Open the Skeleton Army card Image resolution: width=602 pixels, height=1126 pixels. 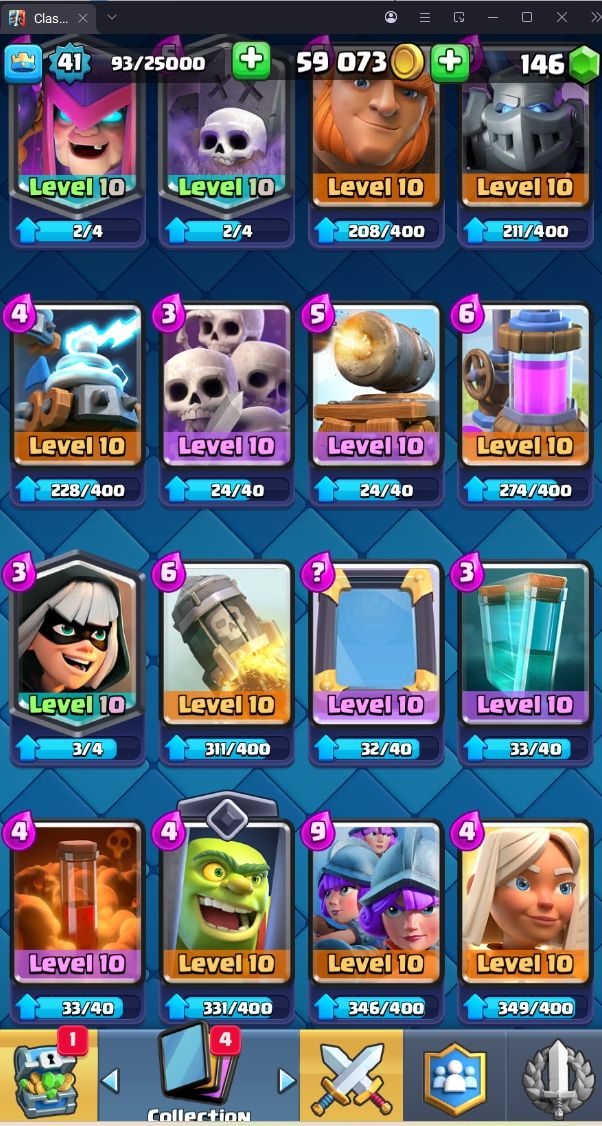coord(226,404)
